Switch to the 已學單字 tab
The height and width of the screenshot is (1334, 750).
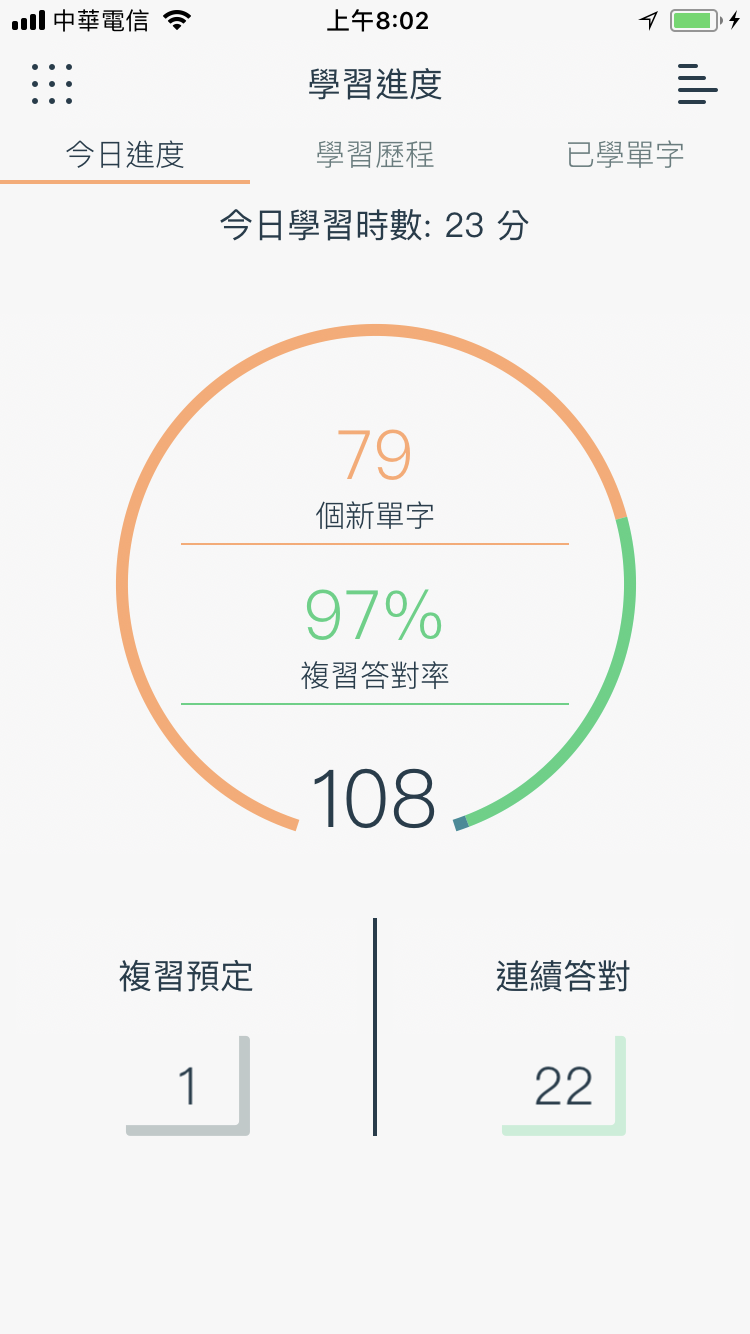625,155
